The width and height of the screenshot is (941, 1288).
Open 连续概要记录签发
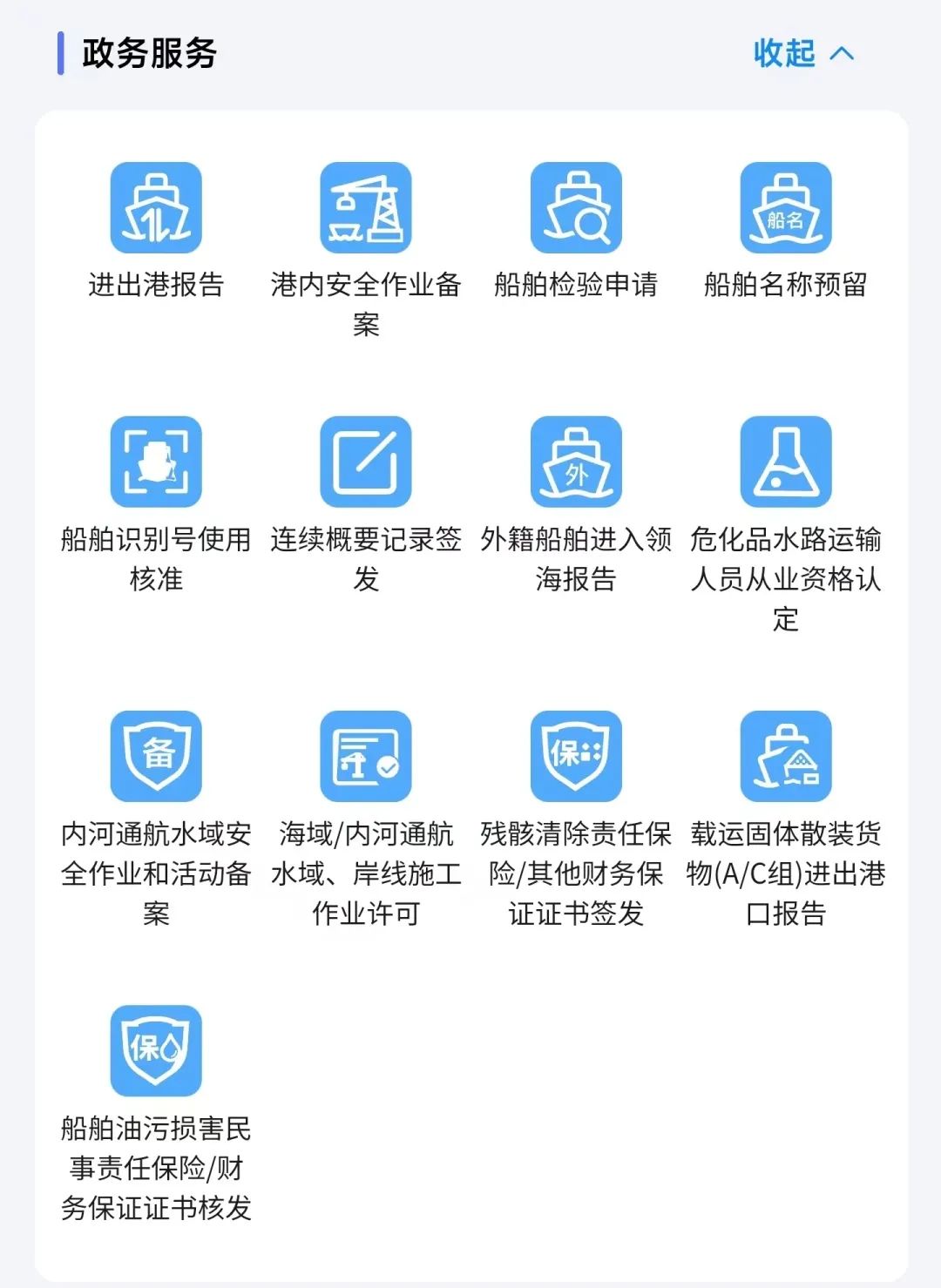366,462
